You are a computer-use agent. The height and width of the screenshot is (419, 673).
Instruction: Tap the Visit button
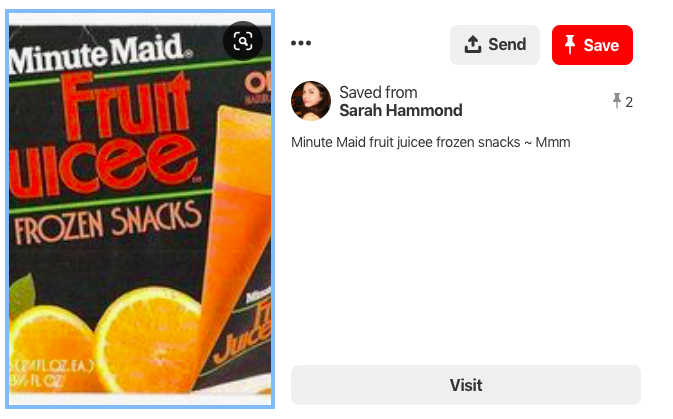point(465,385)
